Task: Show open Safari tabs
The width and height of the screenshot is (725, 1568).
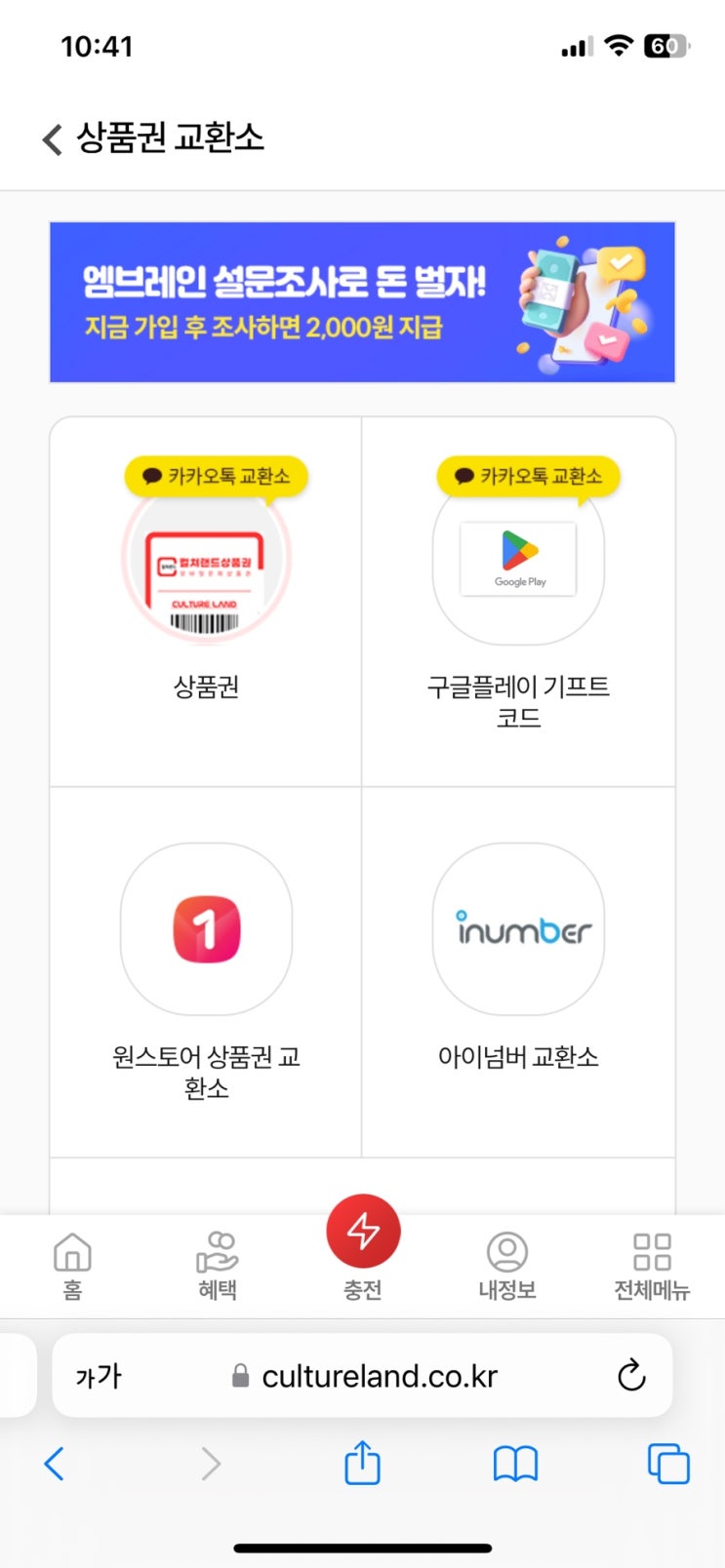Action: click(668, 1464)
